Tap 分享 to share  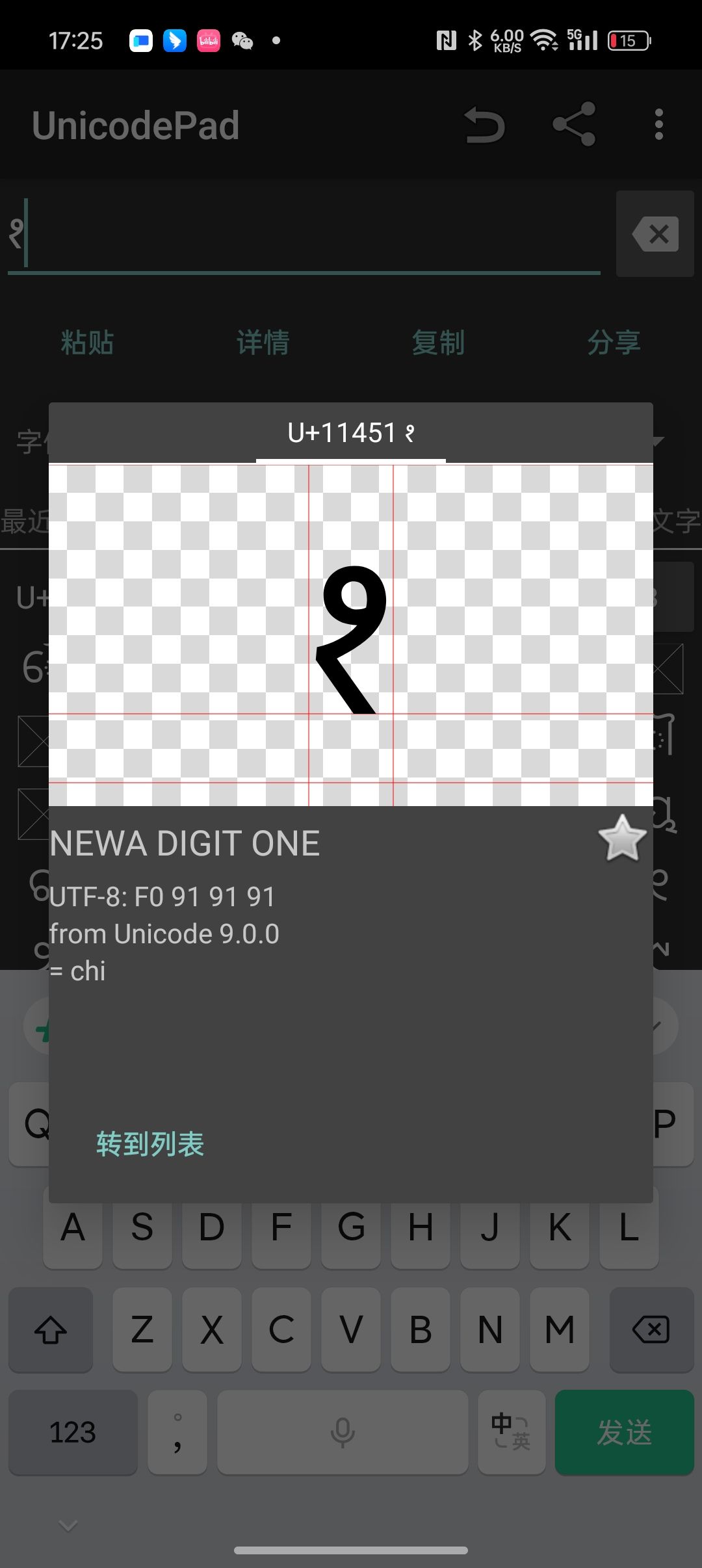614,343
